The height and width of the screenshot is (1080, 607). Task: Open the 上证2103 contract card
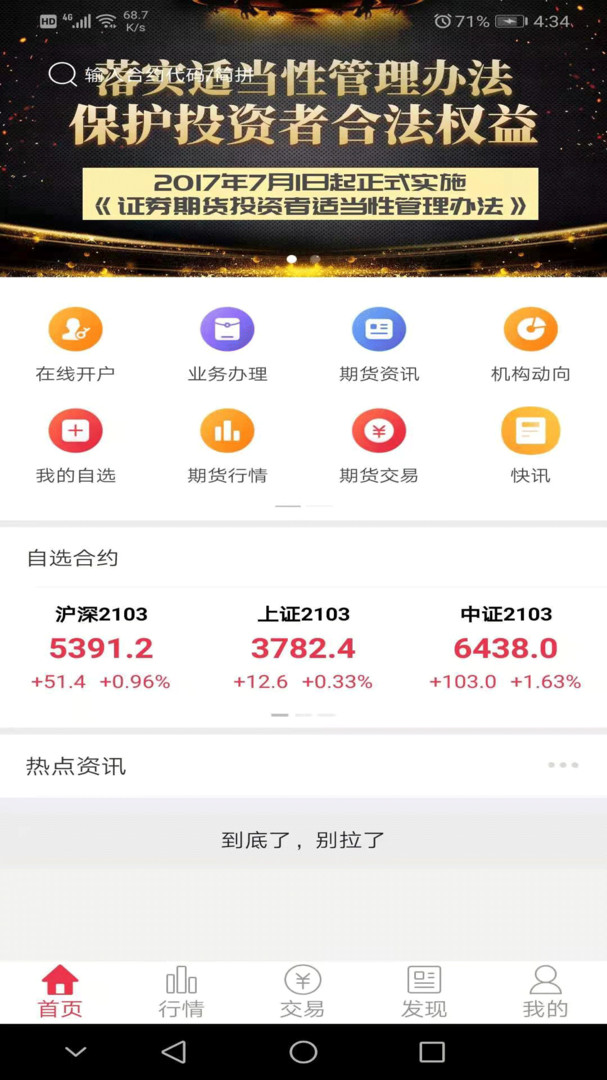(303, 648)
